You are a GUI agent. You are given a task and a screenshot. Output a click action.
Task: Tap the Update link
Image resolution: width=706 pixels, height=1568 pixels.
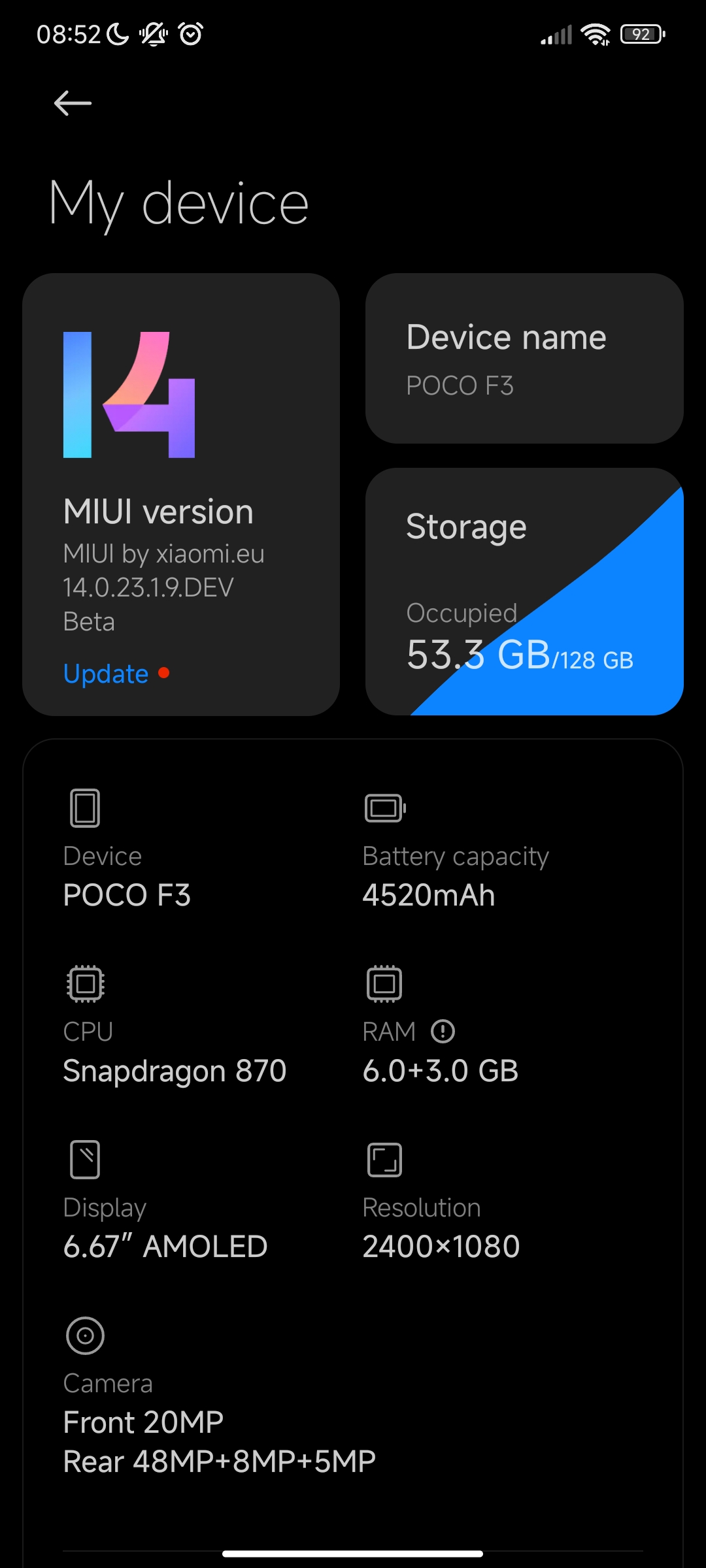coord(107,674)
